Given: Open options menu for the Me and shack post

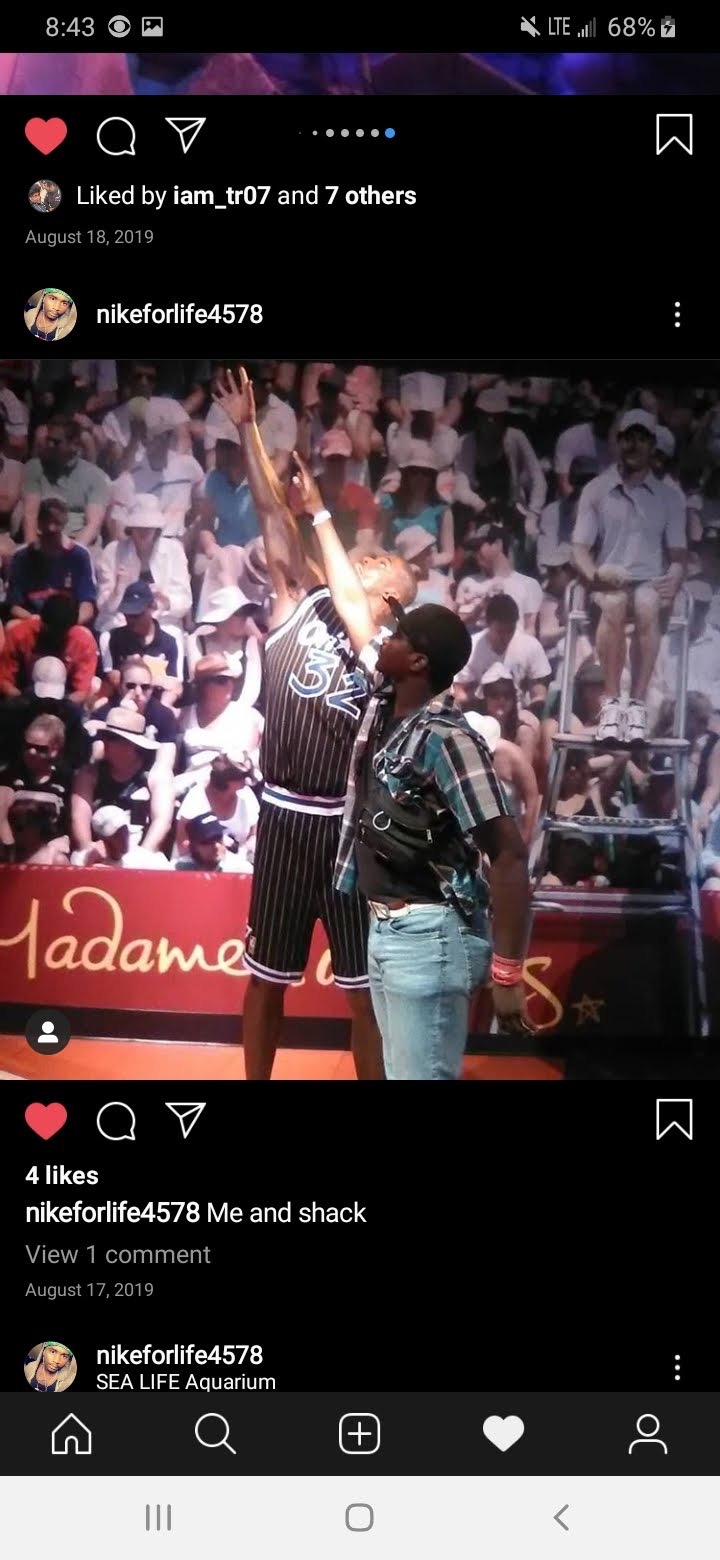Looking at the screenshot, I should tap(677, 315).
